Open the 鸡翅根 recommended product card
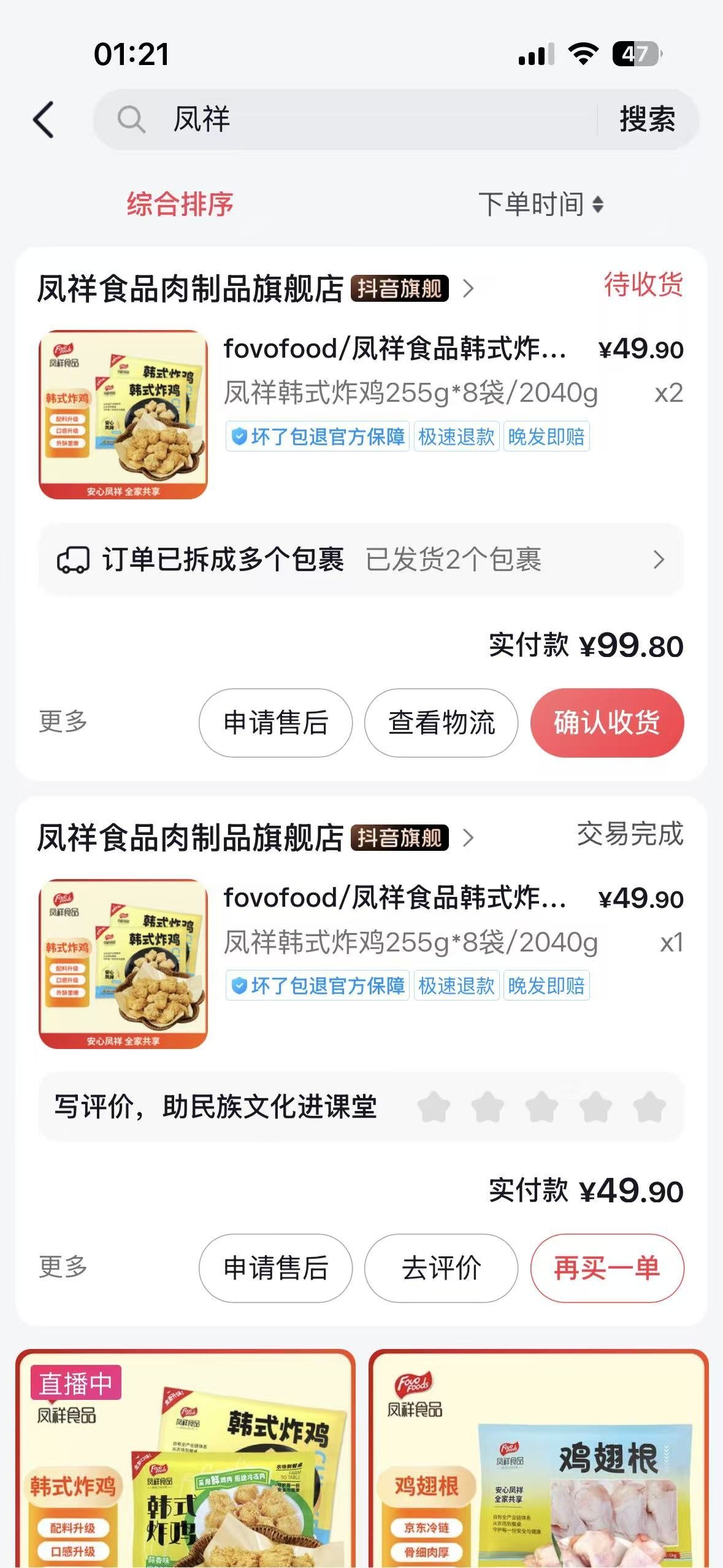This screenshot has height=1568, width=723. click(x=538, y=1460)
